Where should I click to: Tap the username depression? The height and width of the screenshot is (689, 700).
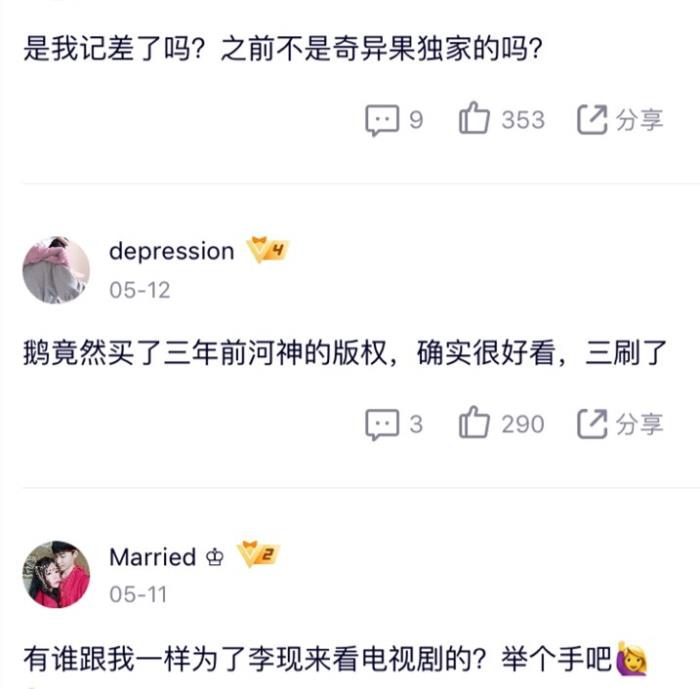click(x=171, y=251)
